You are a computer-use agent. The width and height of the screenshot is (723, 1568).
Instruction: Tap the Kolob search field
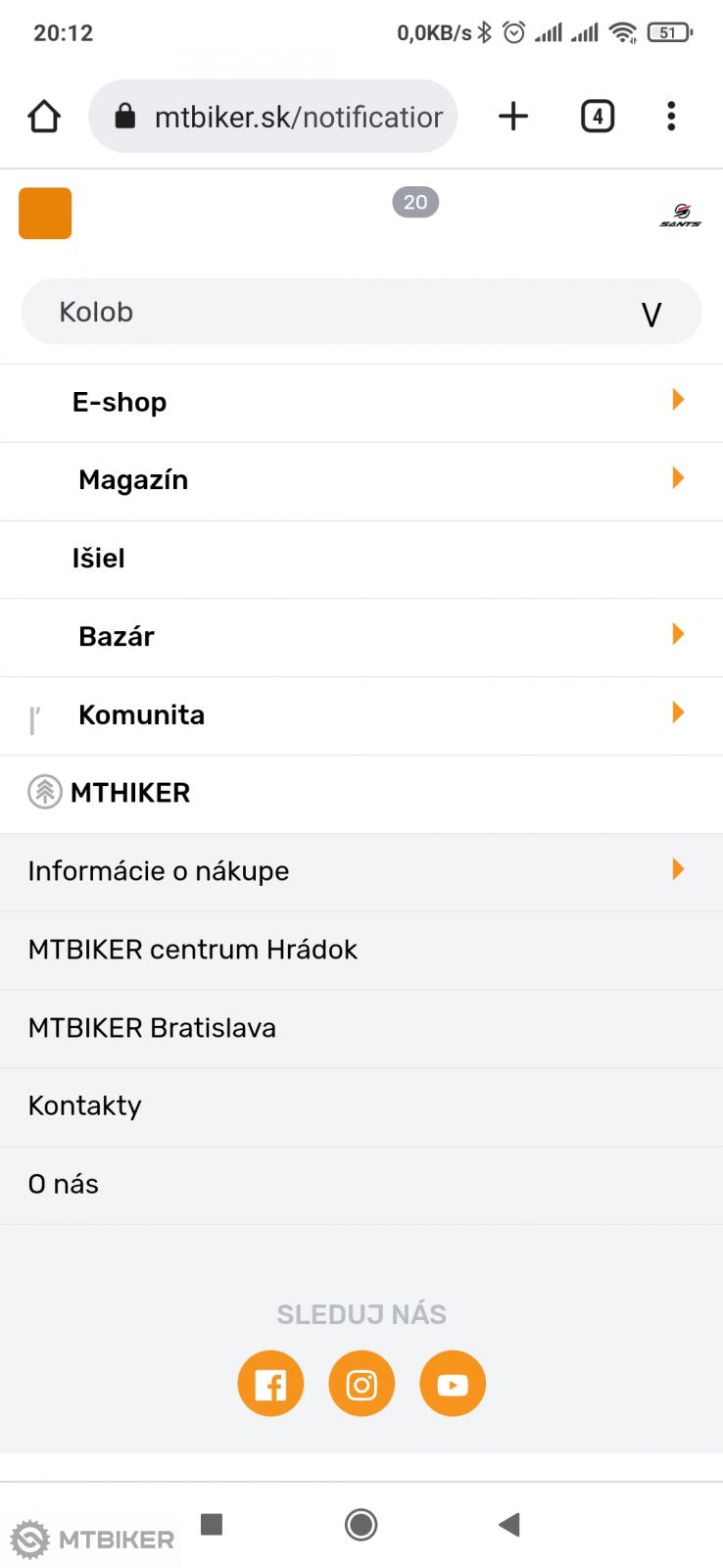[333, 312]
